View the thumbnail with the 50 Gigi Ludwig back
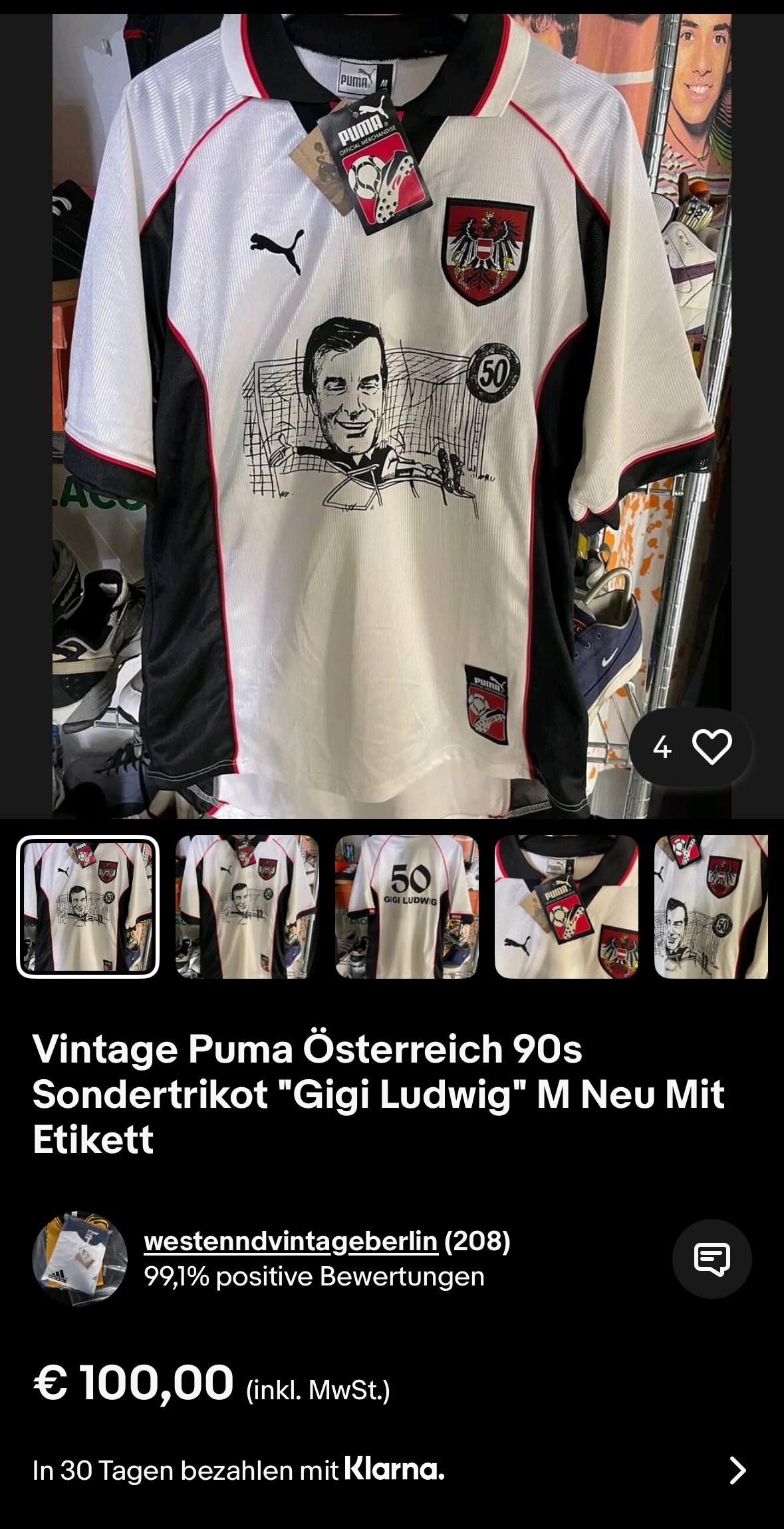This screenshot has width=784, height=1529. [406, 906]
